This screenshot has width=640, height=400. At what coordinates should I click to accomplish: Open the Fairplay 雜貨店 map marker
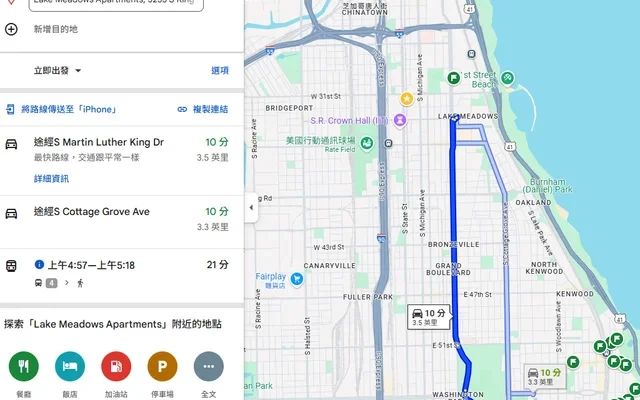(x=296, y=277)
